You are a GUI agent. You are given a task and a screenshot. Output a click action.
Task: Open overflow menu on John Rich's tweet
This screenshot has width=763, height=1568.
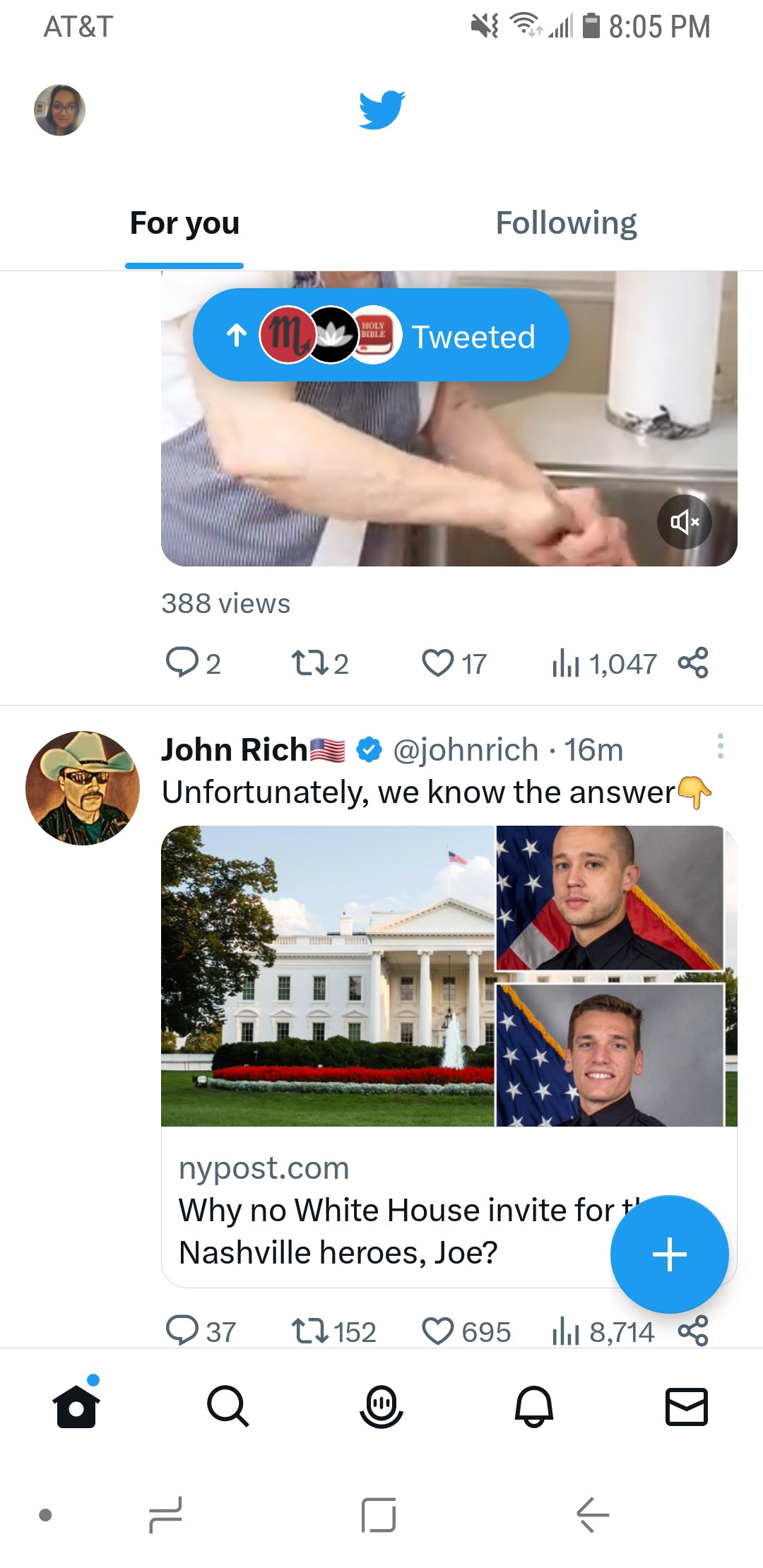pos(720,746)
